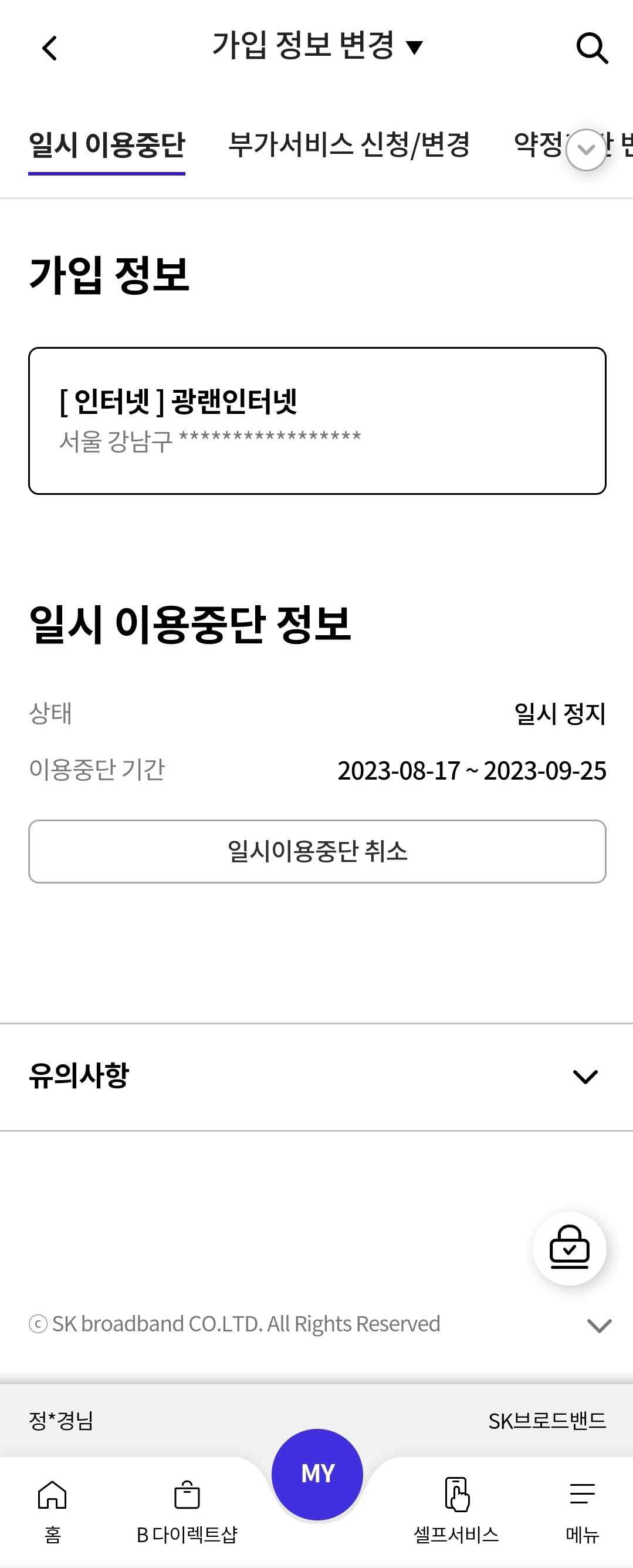Select the 광랜인터넷 subscription card

coord(317,420)
